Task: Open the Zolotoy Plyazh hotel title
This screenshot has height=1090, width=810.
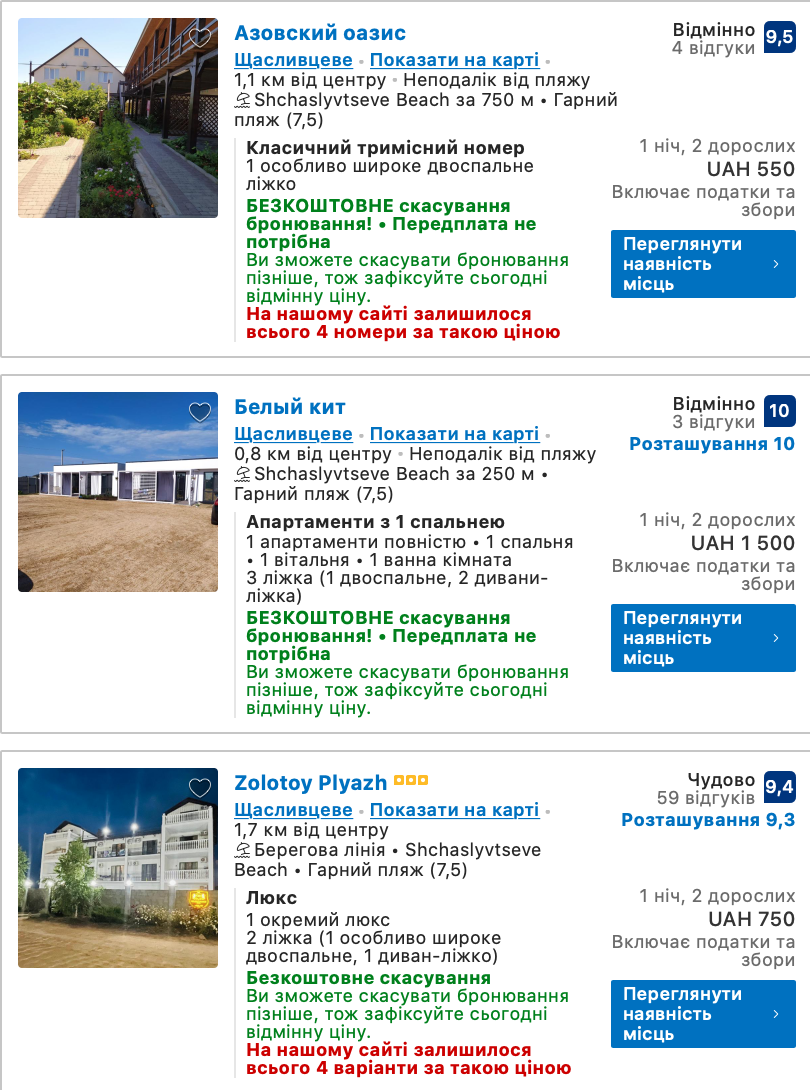Action: 311,783
